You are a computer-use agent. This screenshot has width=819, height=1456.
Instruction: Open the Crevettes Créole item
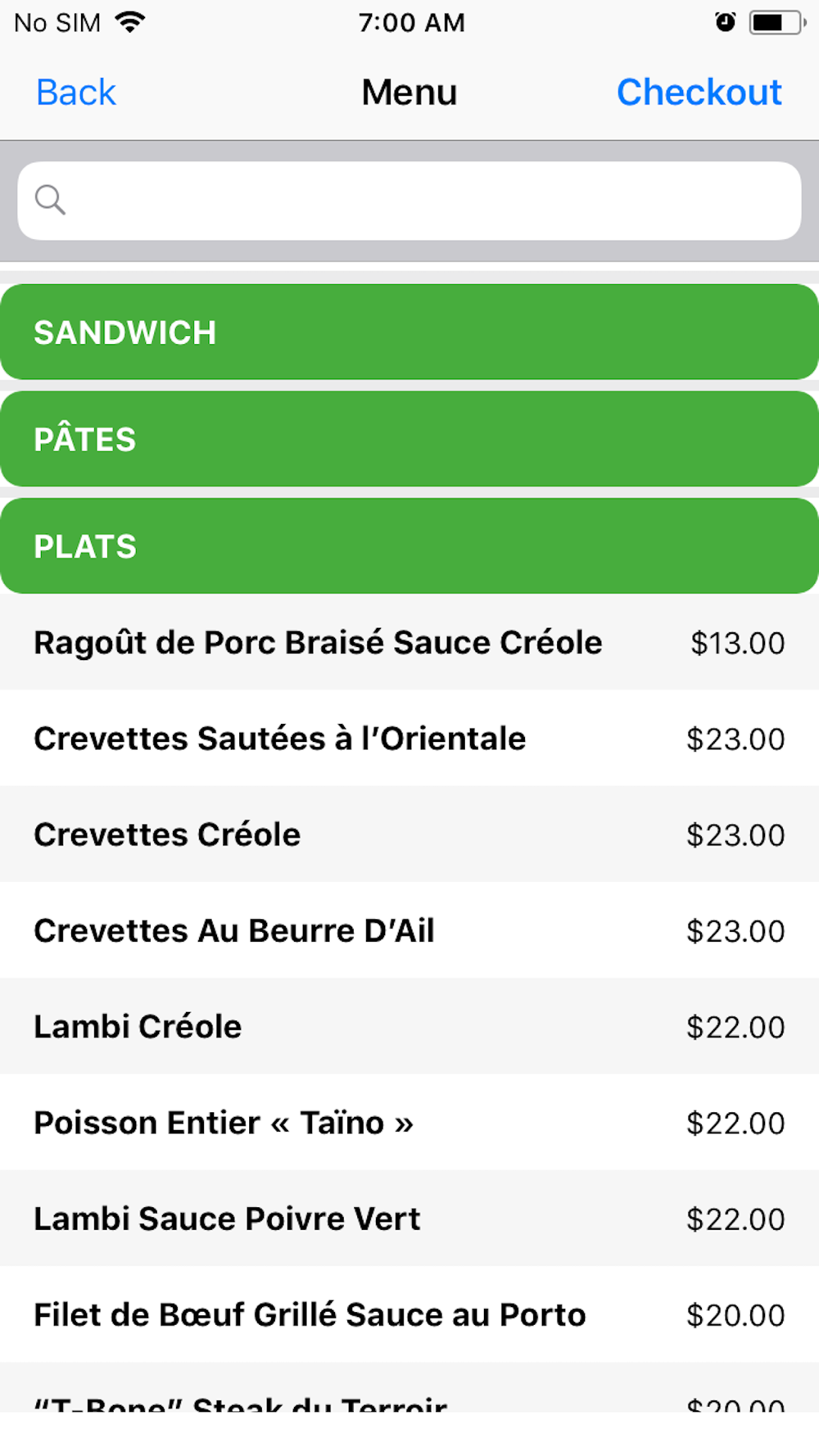point(409,834)
